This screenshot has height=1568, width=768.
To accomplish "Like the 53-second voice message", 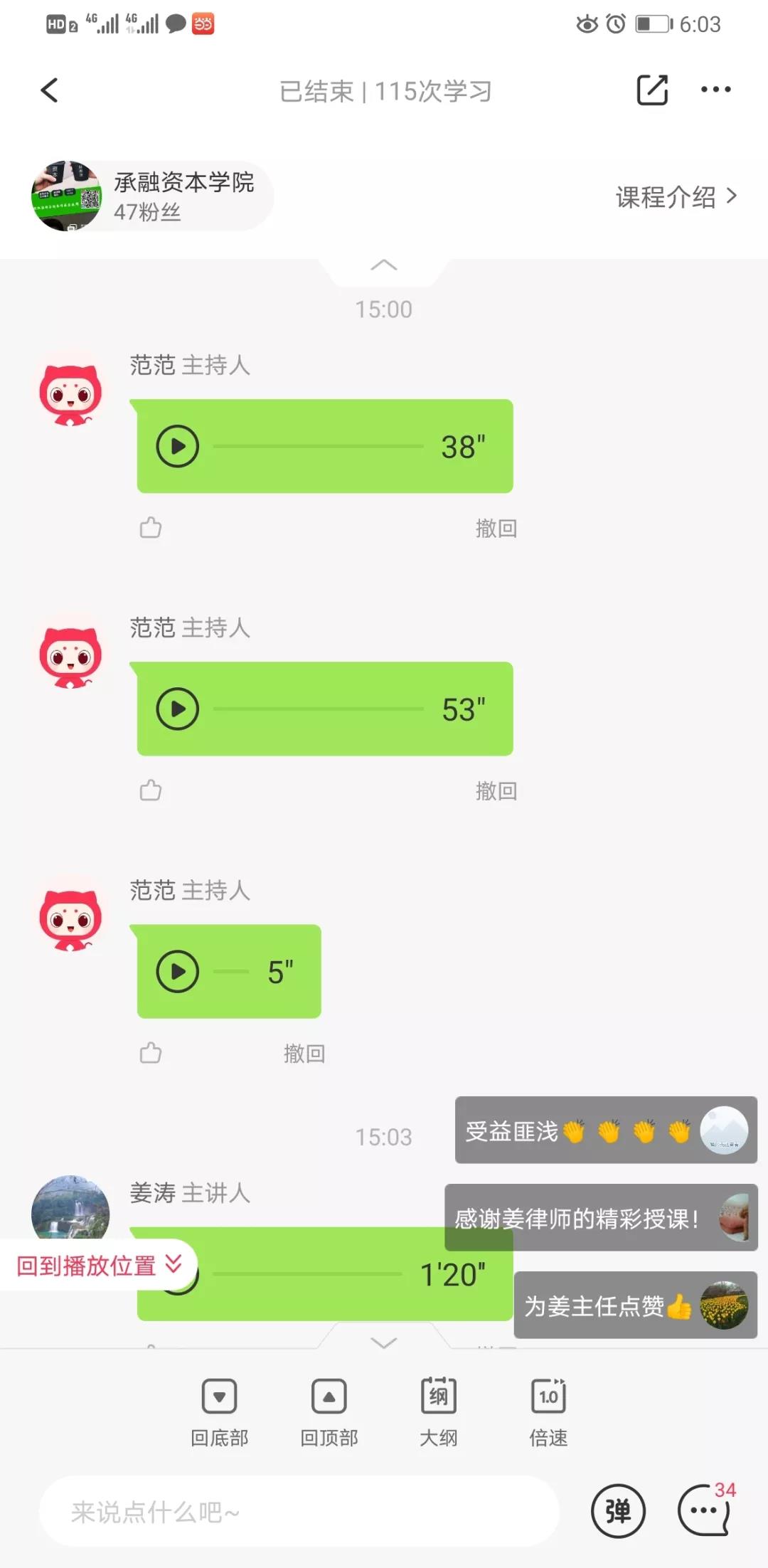I will 151,790.
